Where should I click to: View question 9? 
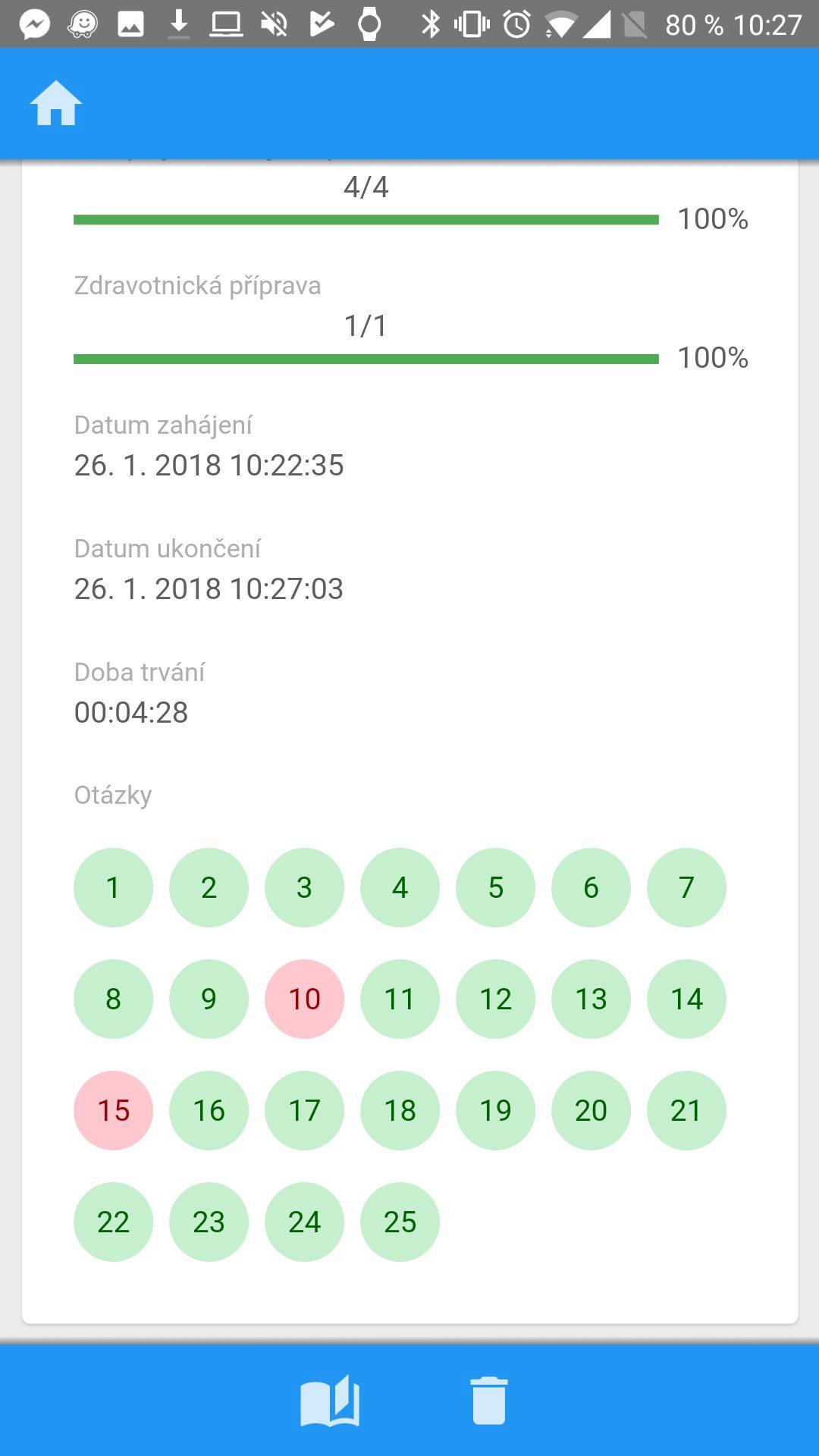(209, 999)
